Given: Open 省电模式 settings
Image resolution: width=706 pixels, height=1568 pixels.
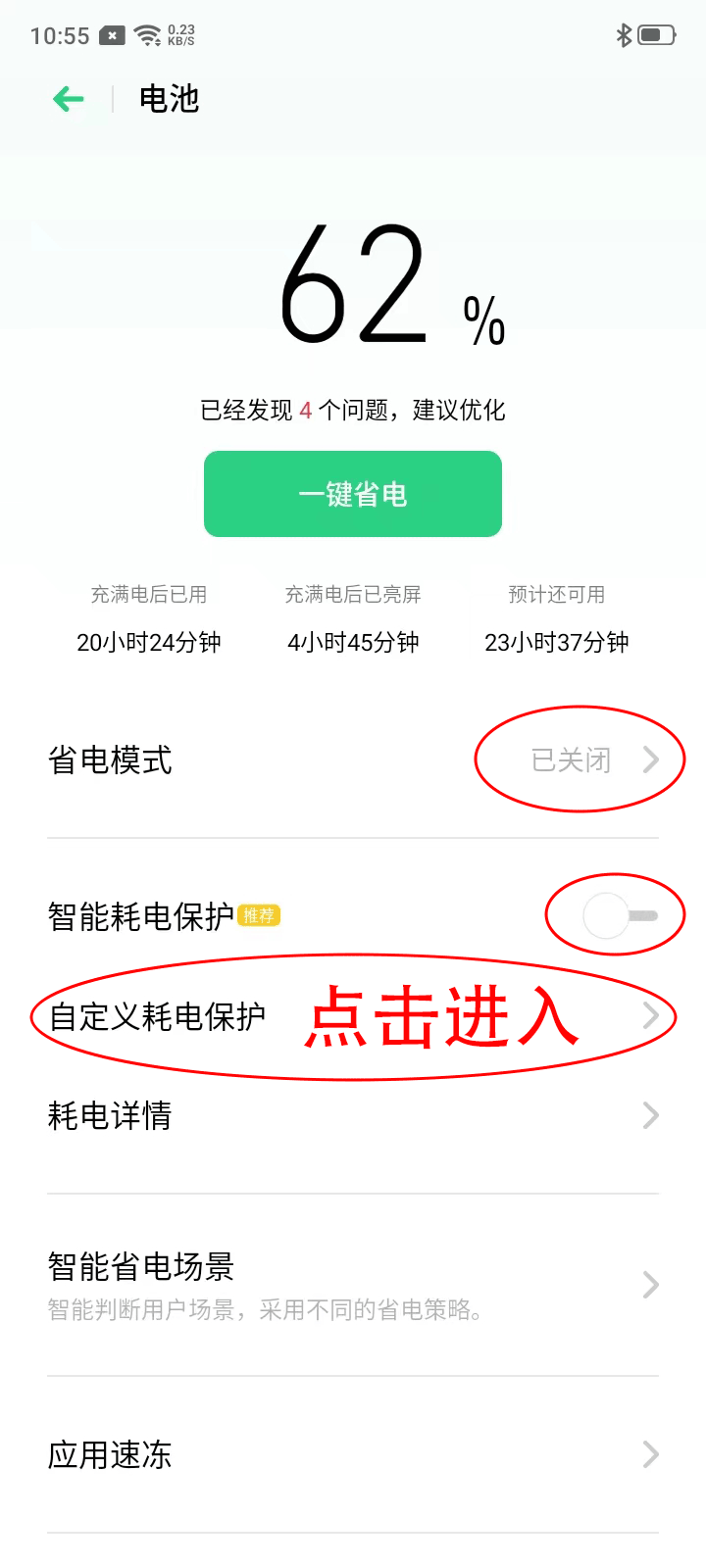Looking at the screenshot, I should coord(353,759).
